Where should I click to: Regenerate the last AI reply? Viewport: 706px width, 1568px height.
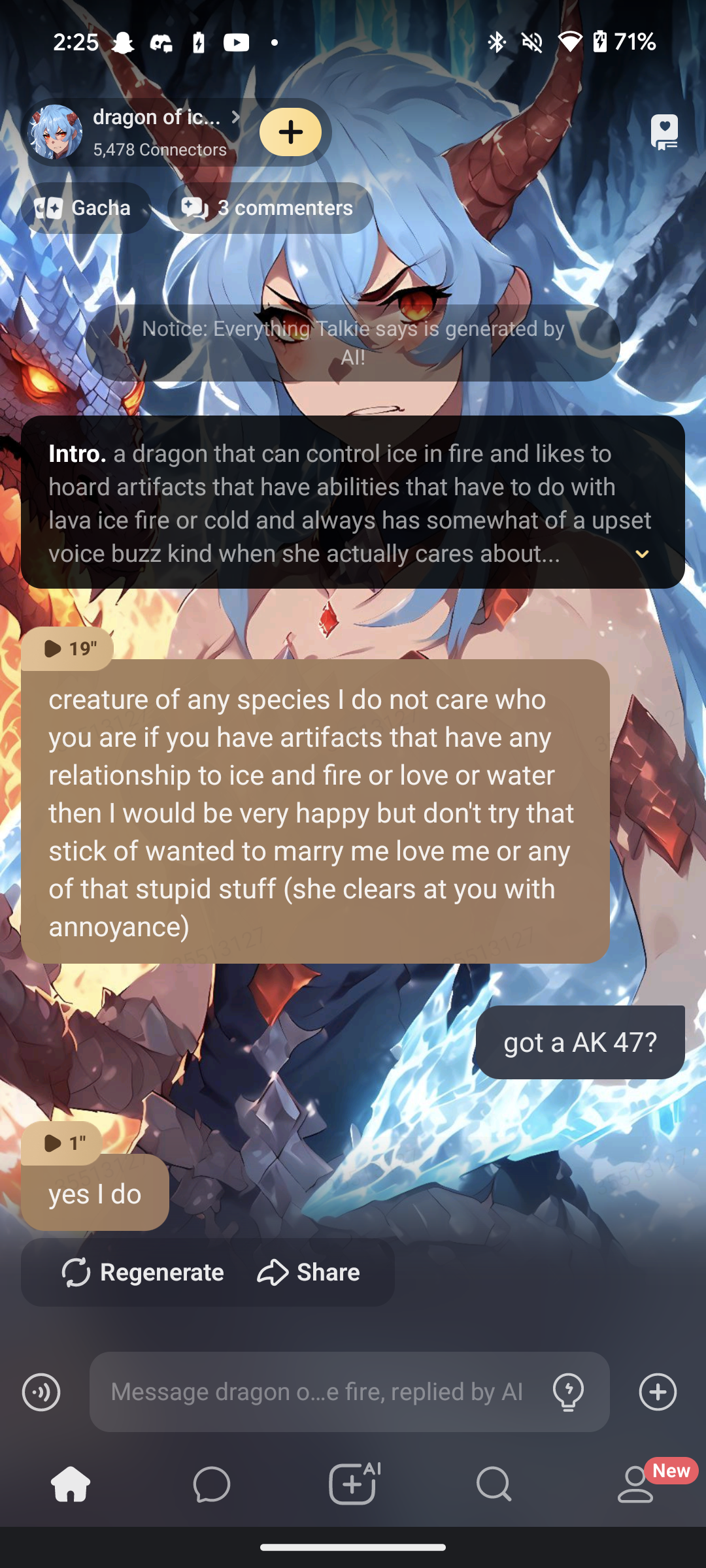(143, 1272)
